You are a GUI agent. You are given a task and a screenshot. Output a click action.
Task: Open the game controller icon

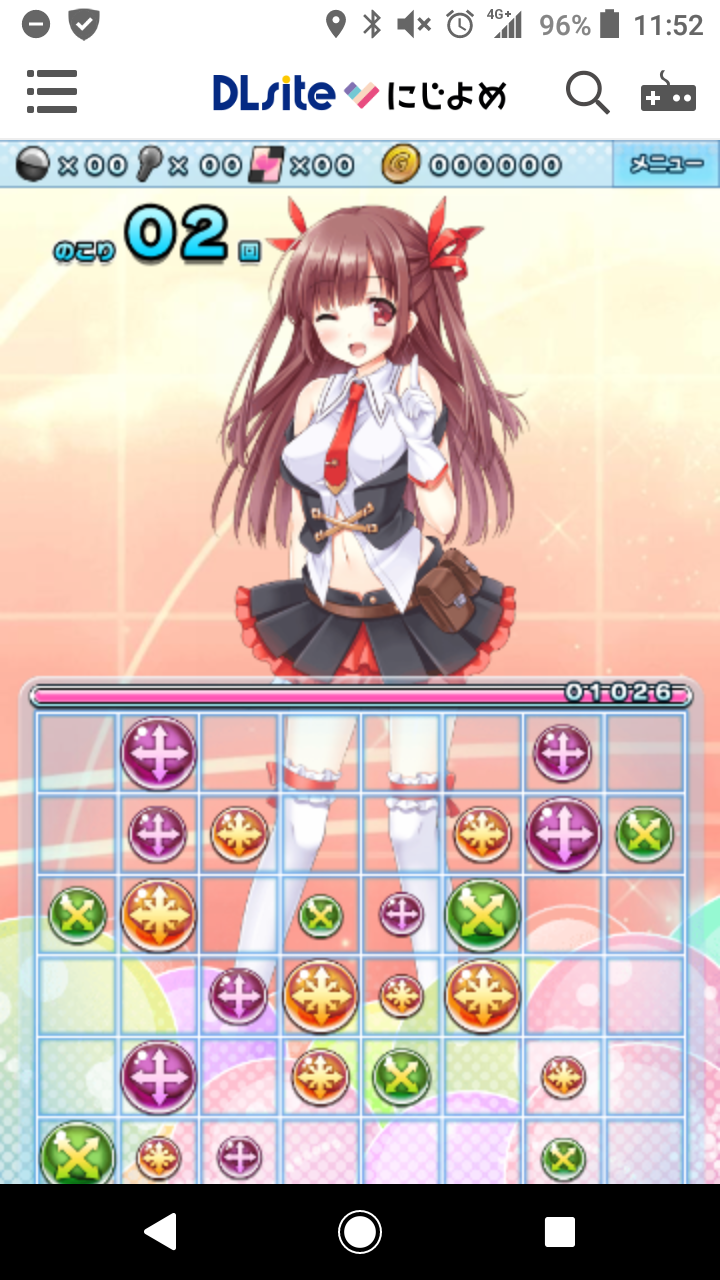click(x=667, y=93)
